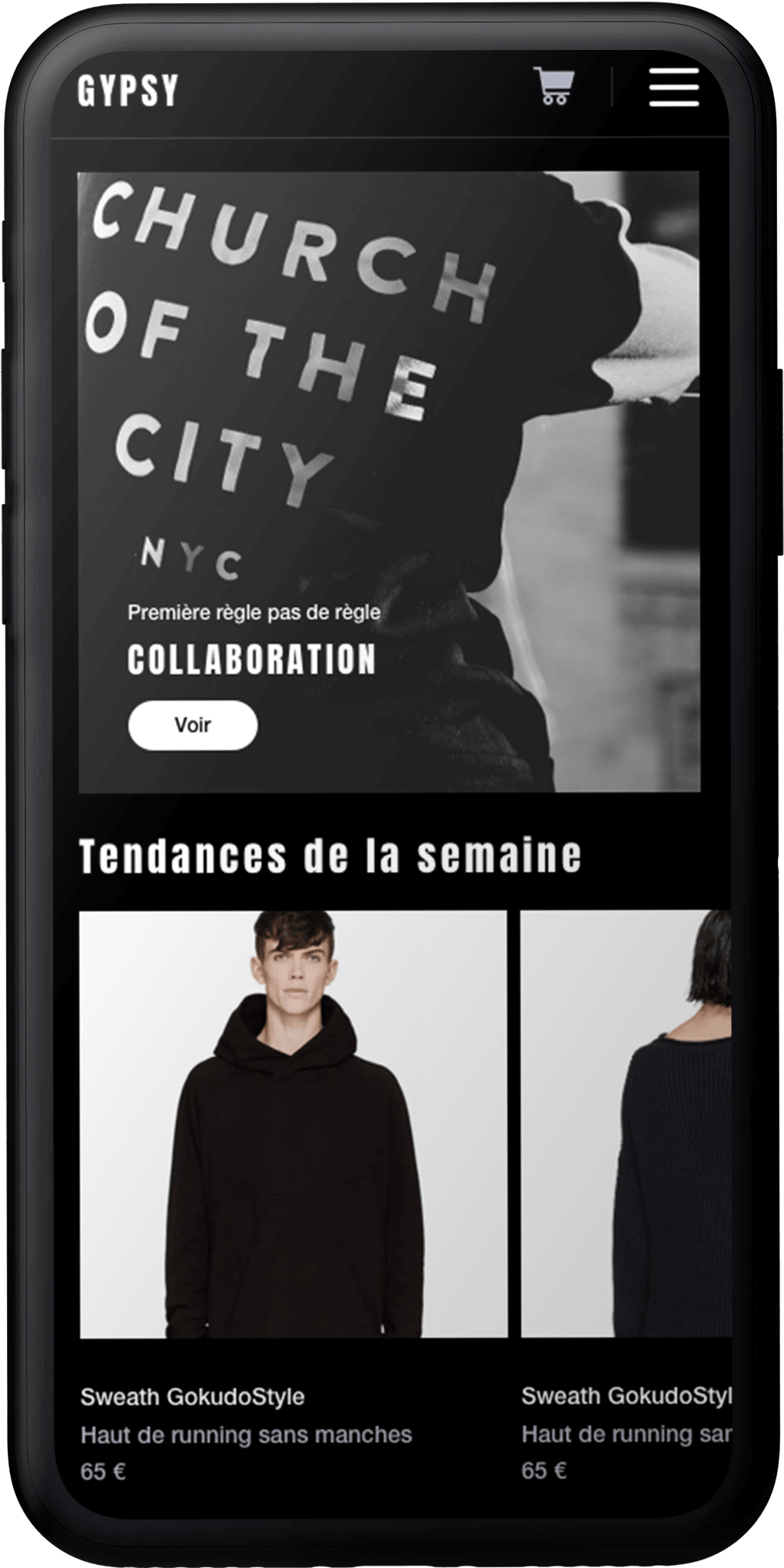Open the shopping cart

point(554,87)
